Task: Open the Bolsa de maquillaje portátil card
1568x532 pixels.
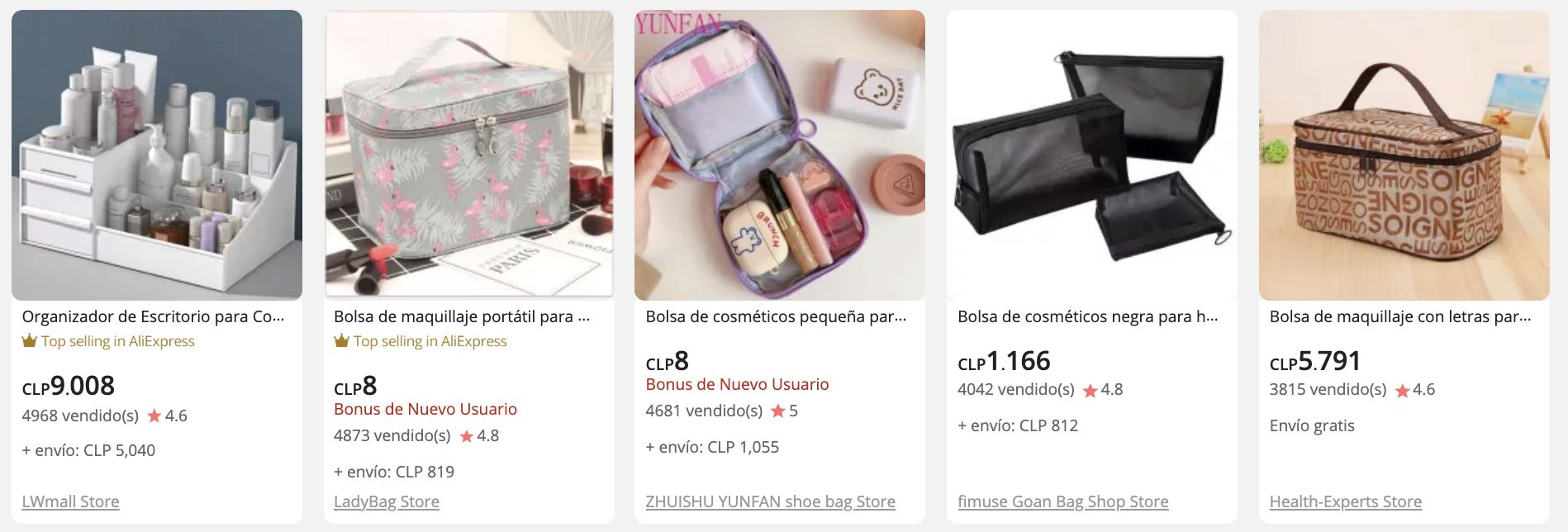Action: pos(469,157)
